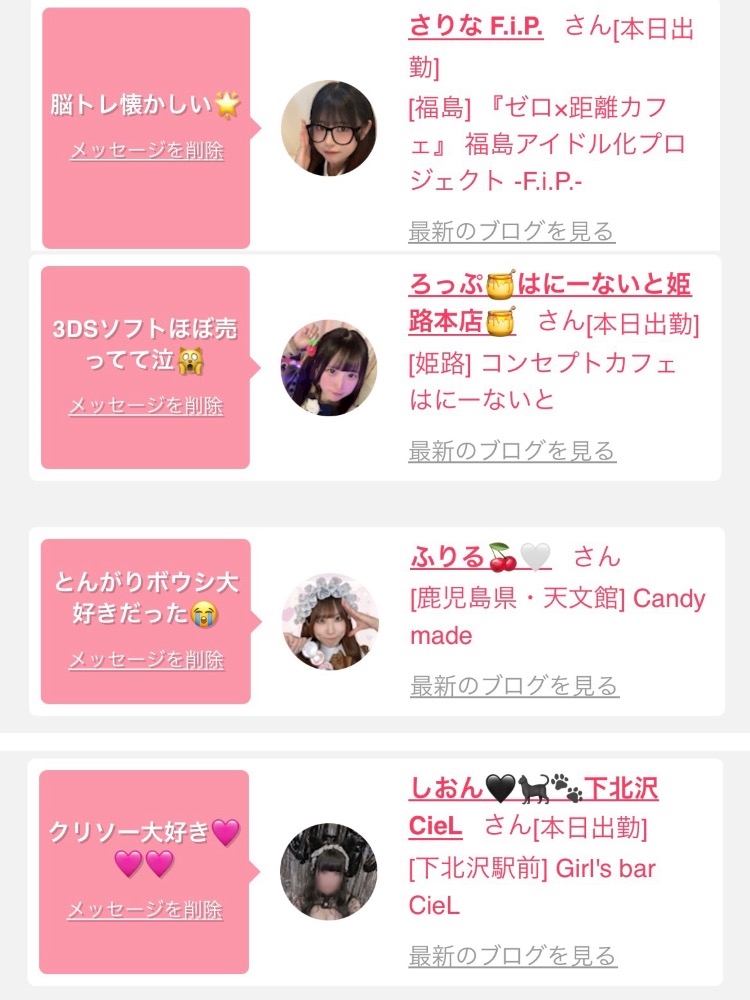View さりな F.i.P.'s latest blog

point(511,232)
